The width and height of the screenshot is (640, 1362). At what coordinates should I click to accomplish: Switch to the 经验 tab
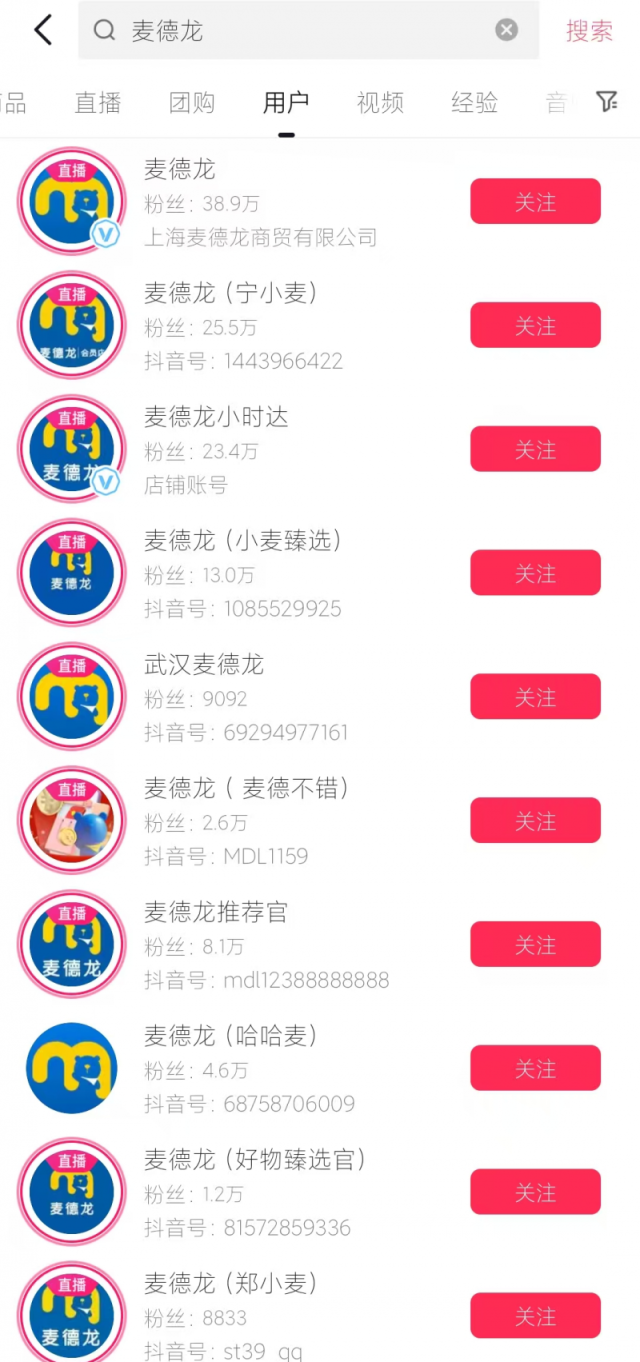(474, 102)
